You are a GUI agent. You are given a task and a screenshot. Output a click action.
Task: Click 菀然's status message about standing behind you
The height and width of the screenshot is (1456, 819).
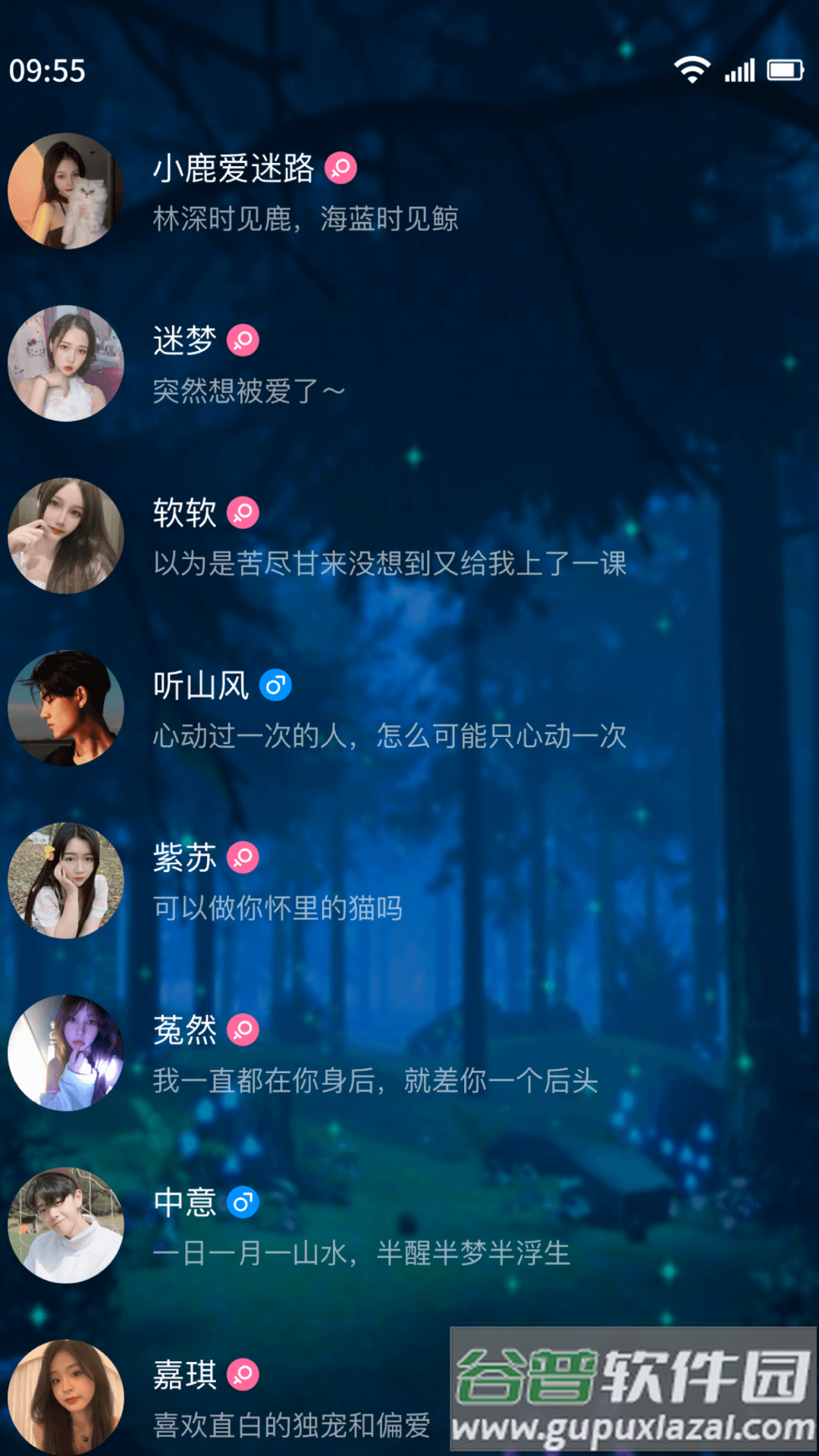click(x=375, y=1081)
